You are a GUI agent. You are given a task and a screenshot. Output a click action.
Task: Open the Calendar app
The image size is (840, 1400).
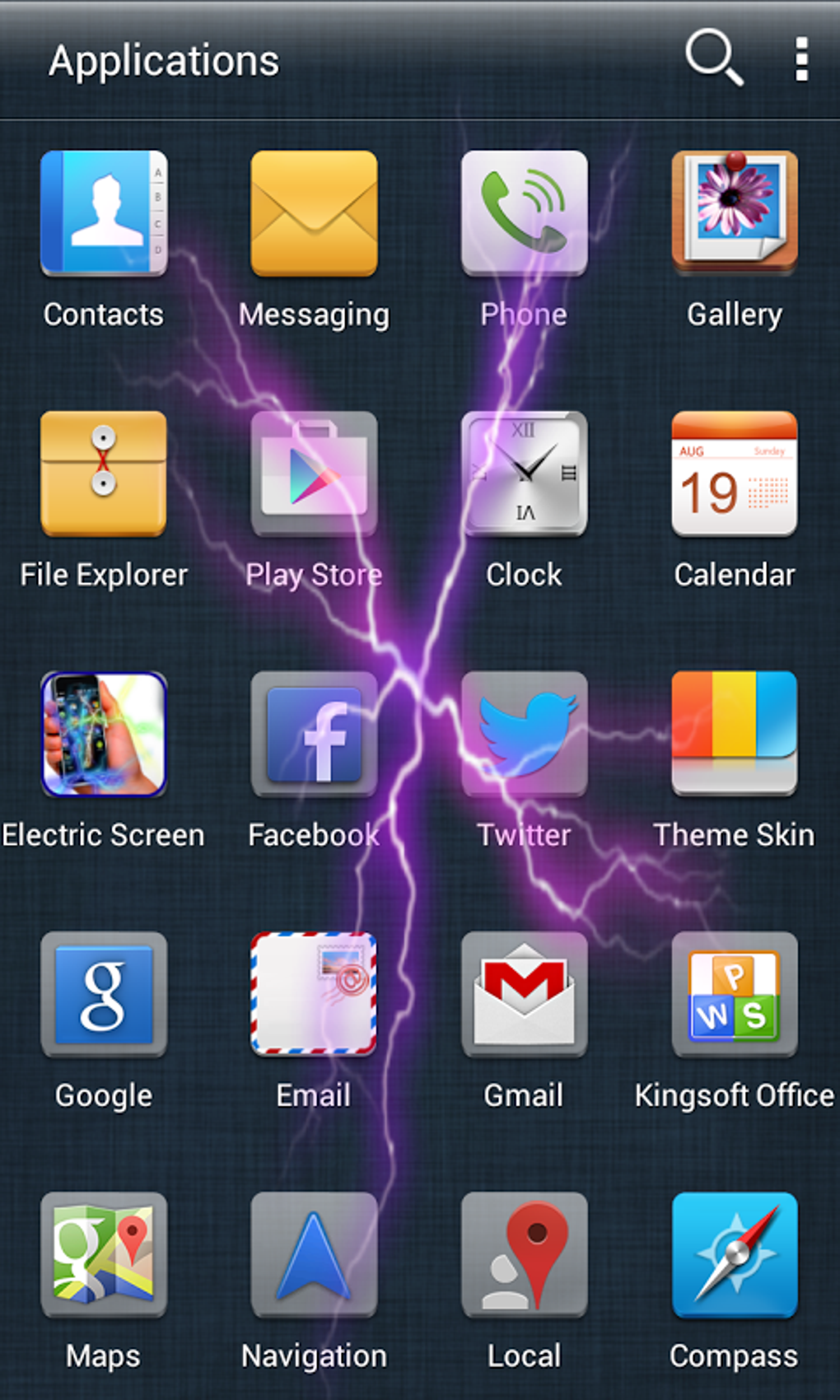coord(735,474)
